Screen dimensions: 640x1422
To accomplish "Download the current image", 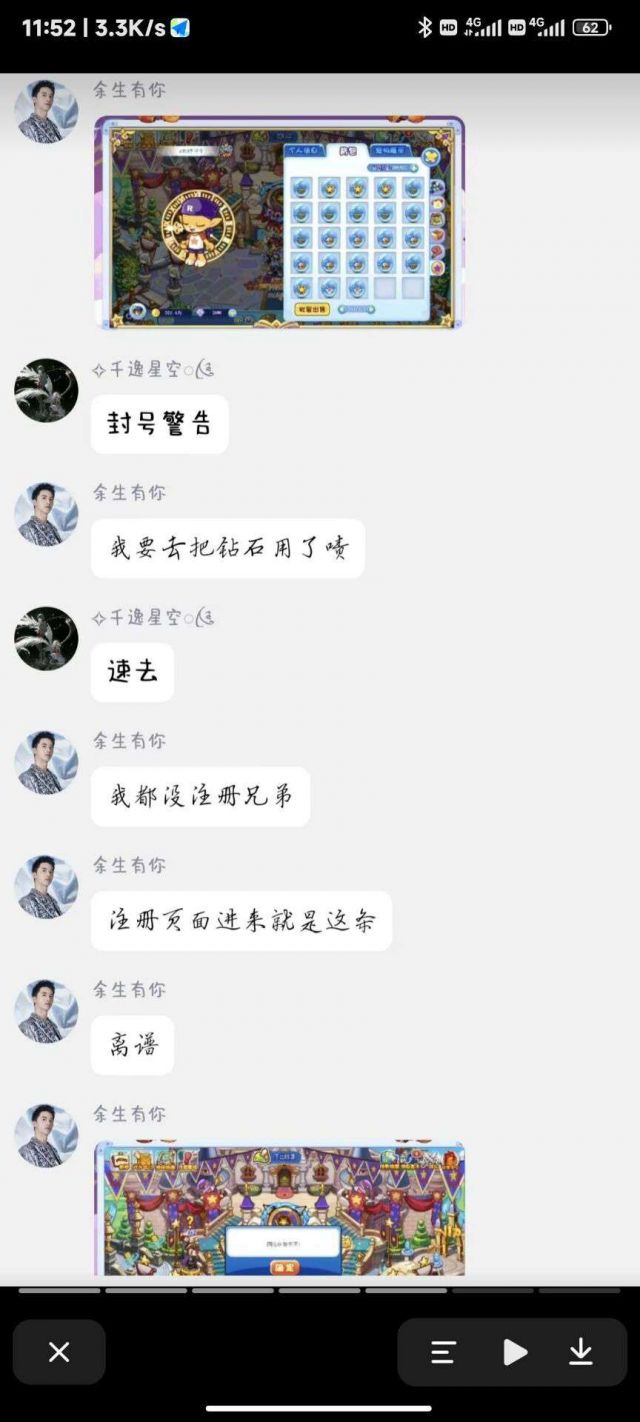I will [581, 1352].
